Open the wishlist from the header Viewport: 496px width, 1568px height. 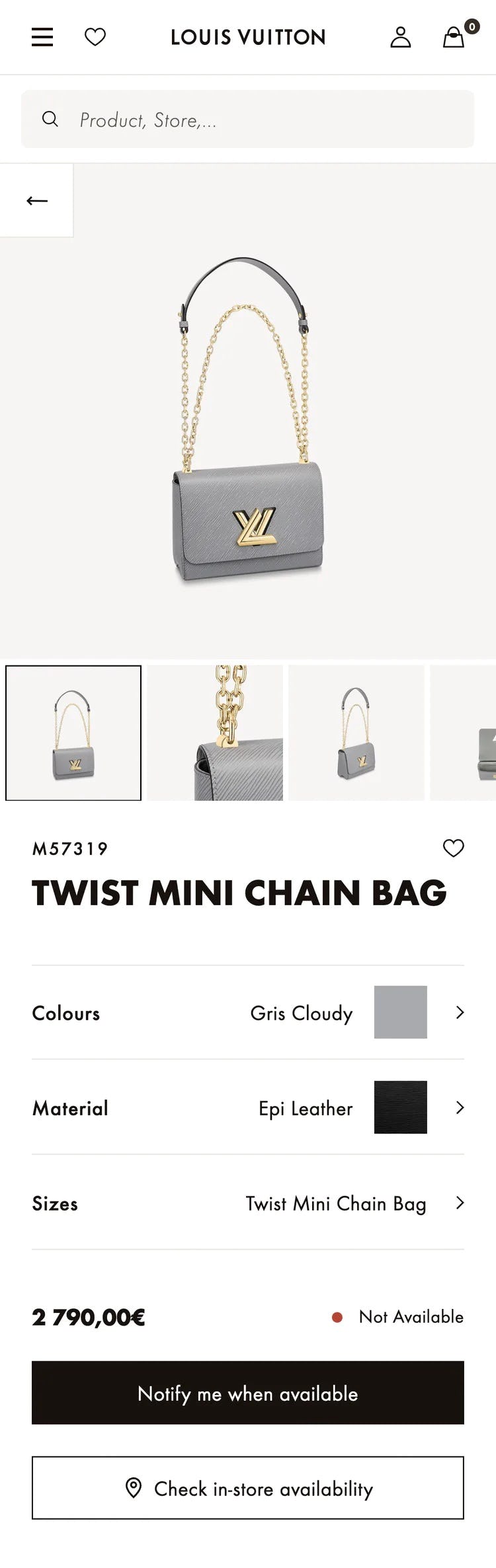[x=95, y=37]
